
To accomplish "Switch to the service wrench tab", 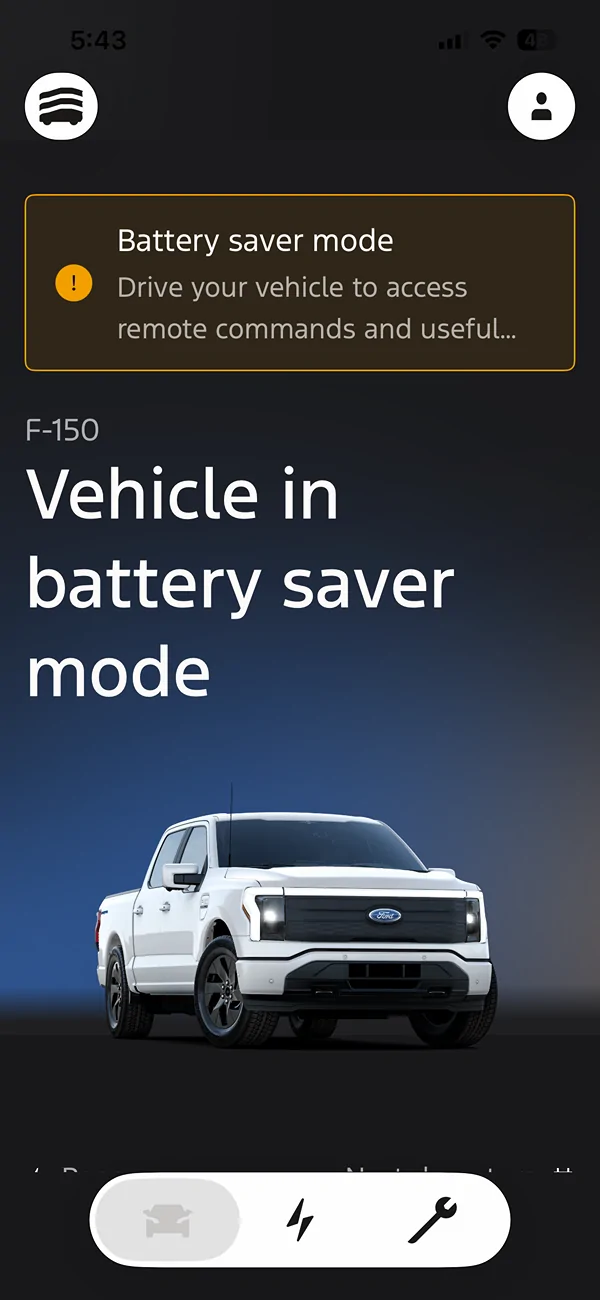I will click(432, 1220).
